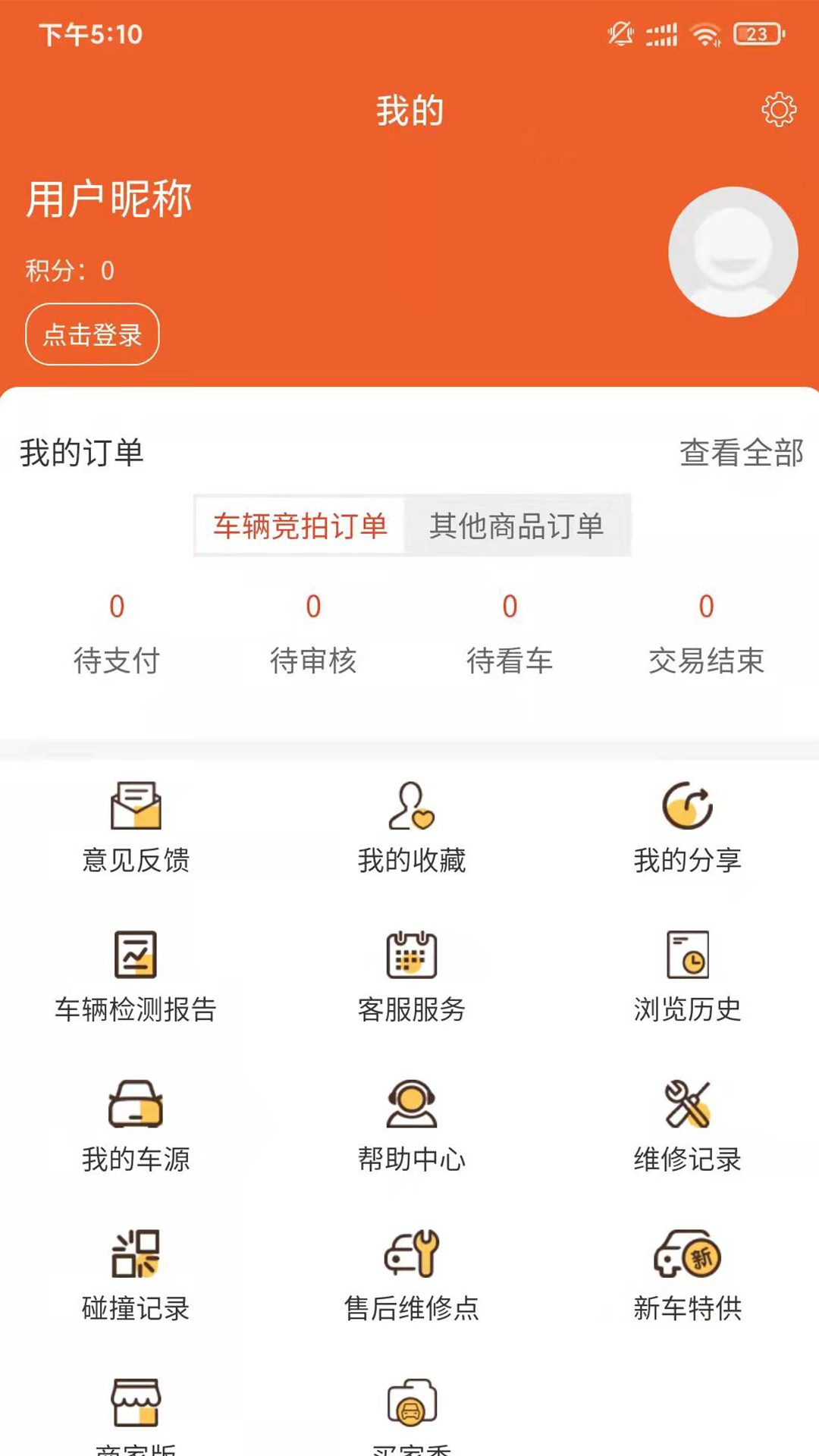Open 我的收藏 favorites
Viewport: 819px width, 1456px height.
click(412, 828)
